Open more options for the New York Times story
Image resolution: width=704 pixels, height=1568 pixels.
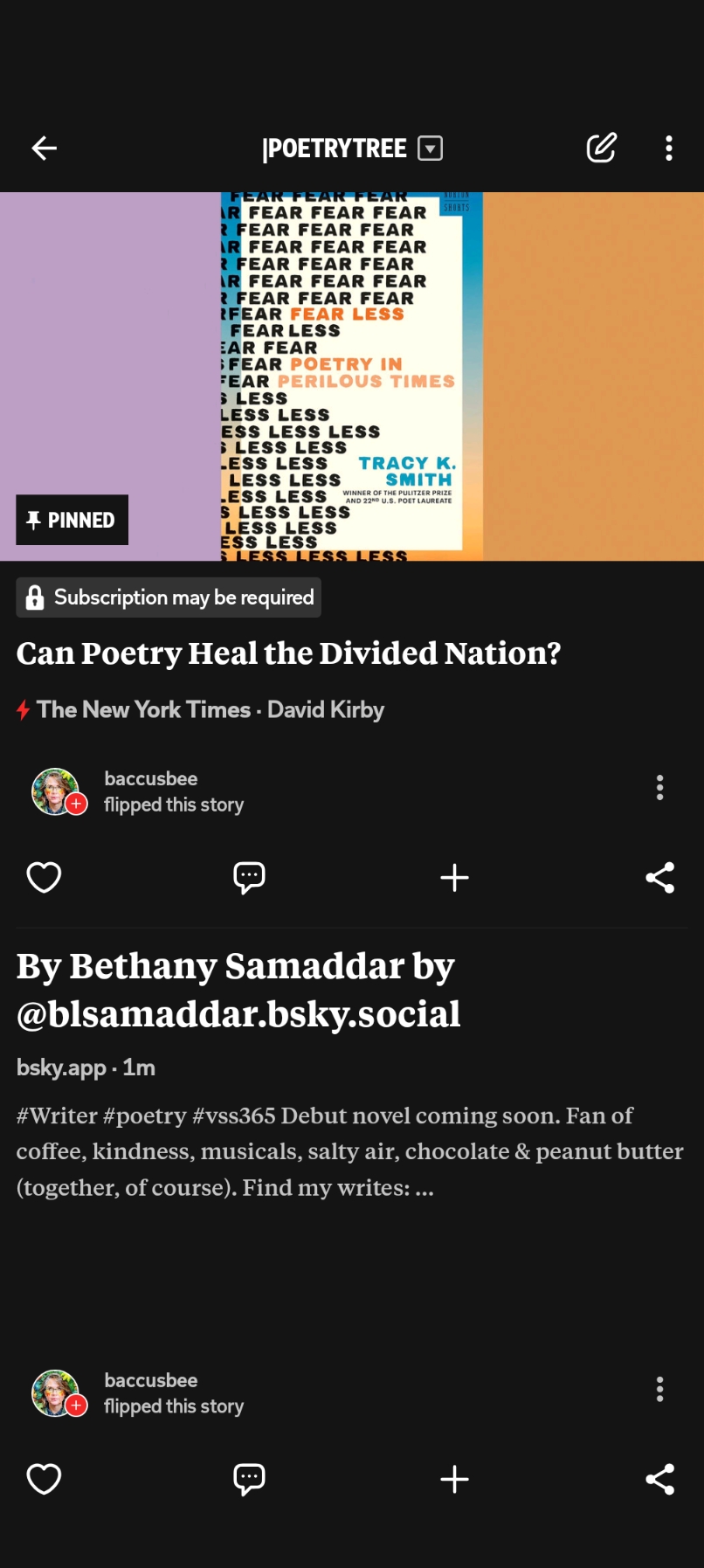click(659, 788)
